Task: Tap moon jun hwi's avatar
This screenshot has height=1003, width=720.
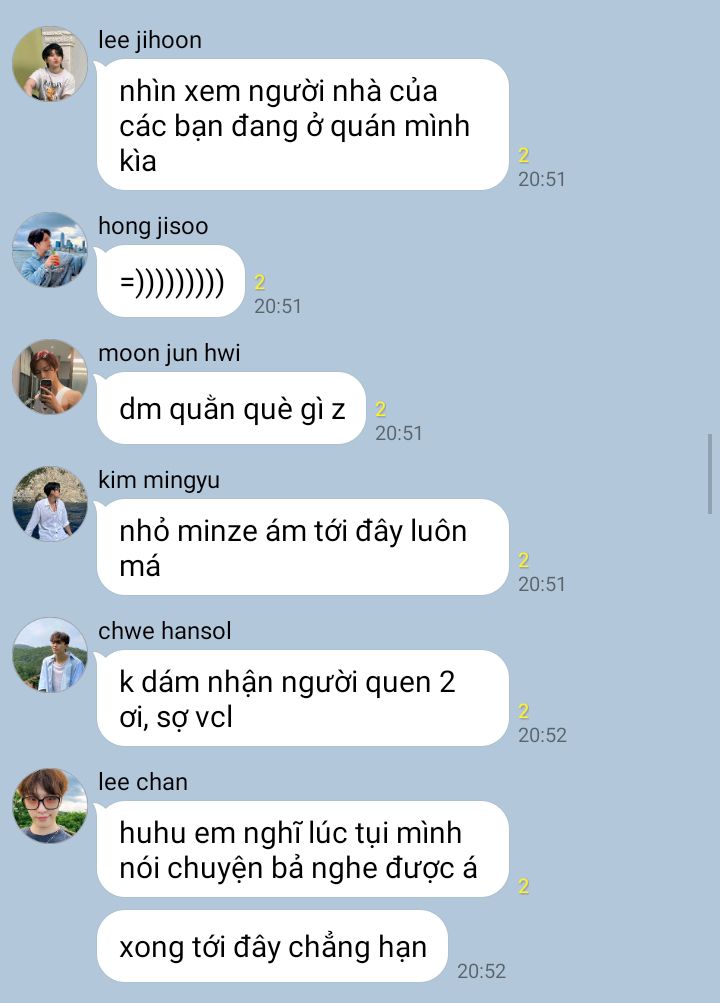Action: click(x=50, y=377)
